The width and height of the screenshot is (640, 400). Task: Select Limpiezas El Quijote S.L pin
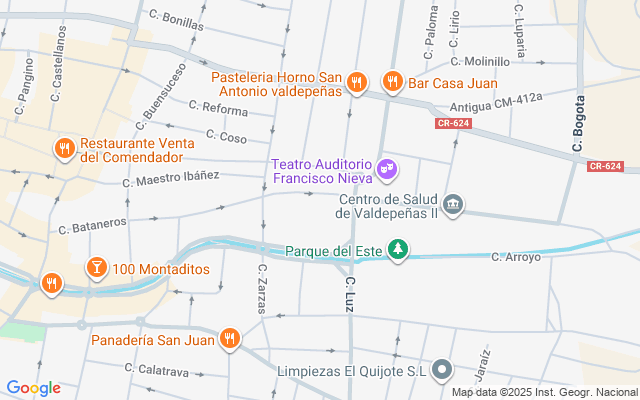pyautogui.click(x=443, y=370)
